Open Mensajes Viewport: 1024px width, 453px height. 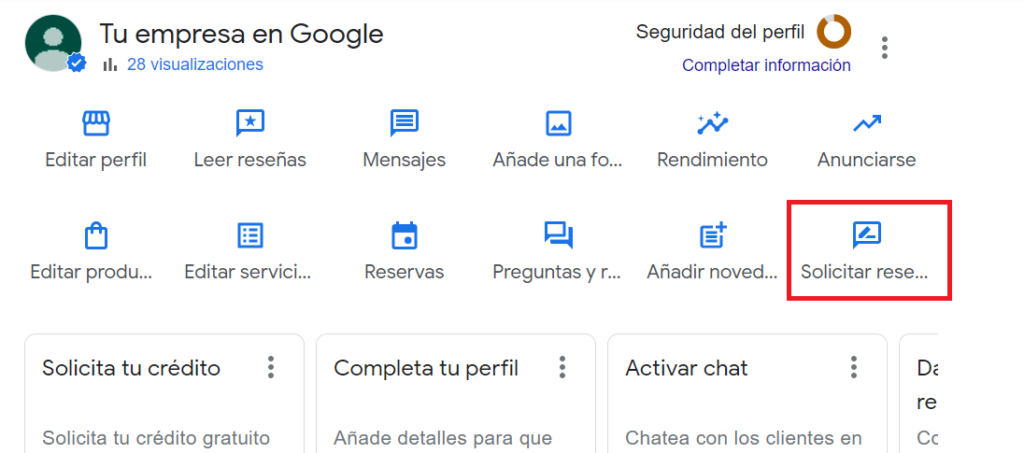tap(404, 140)
